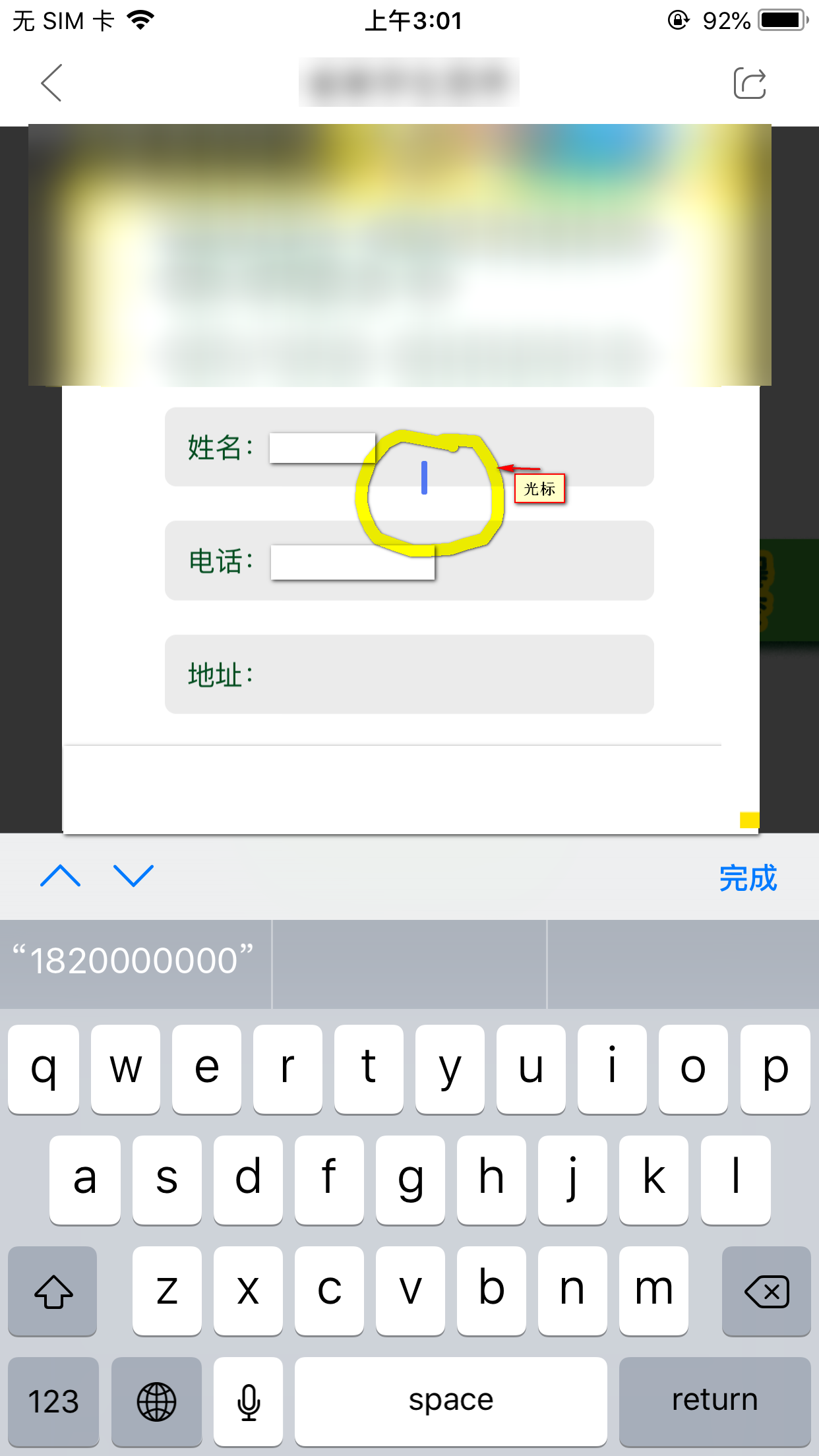Insert the "1820000000" keyboard suggestion

point(135,961)
